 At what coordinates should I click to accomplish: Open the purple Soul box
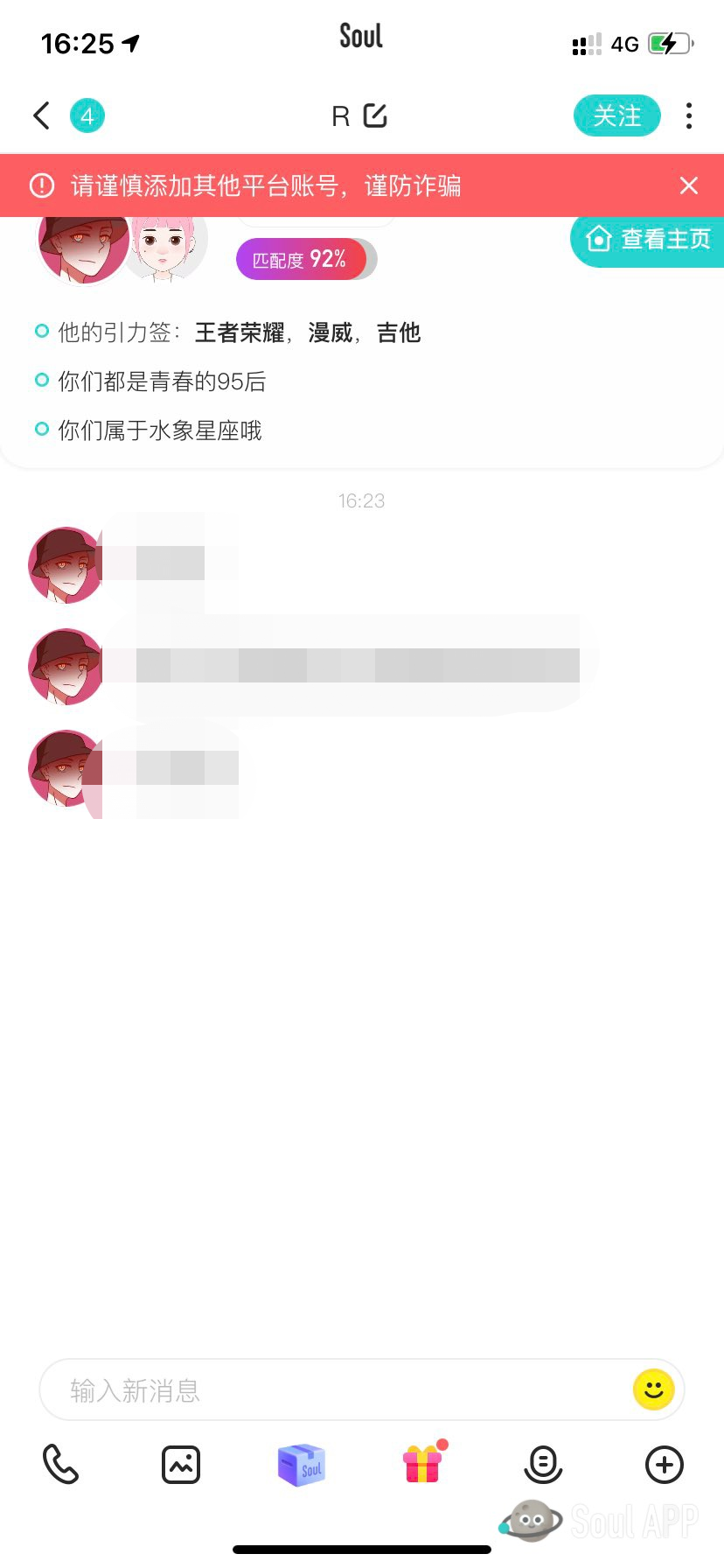click(301, 1465)
